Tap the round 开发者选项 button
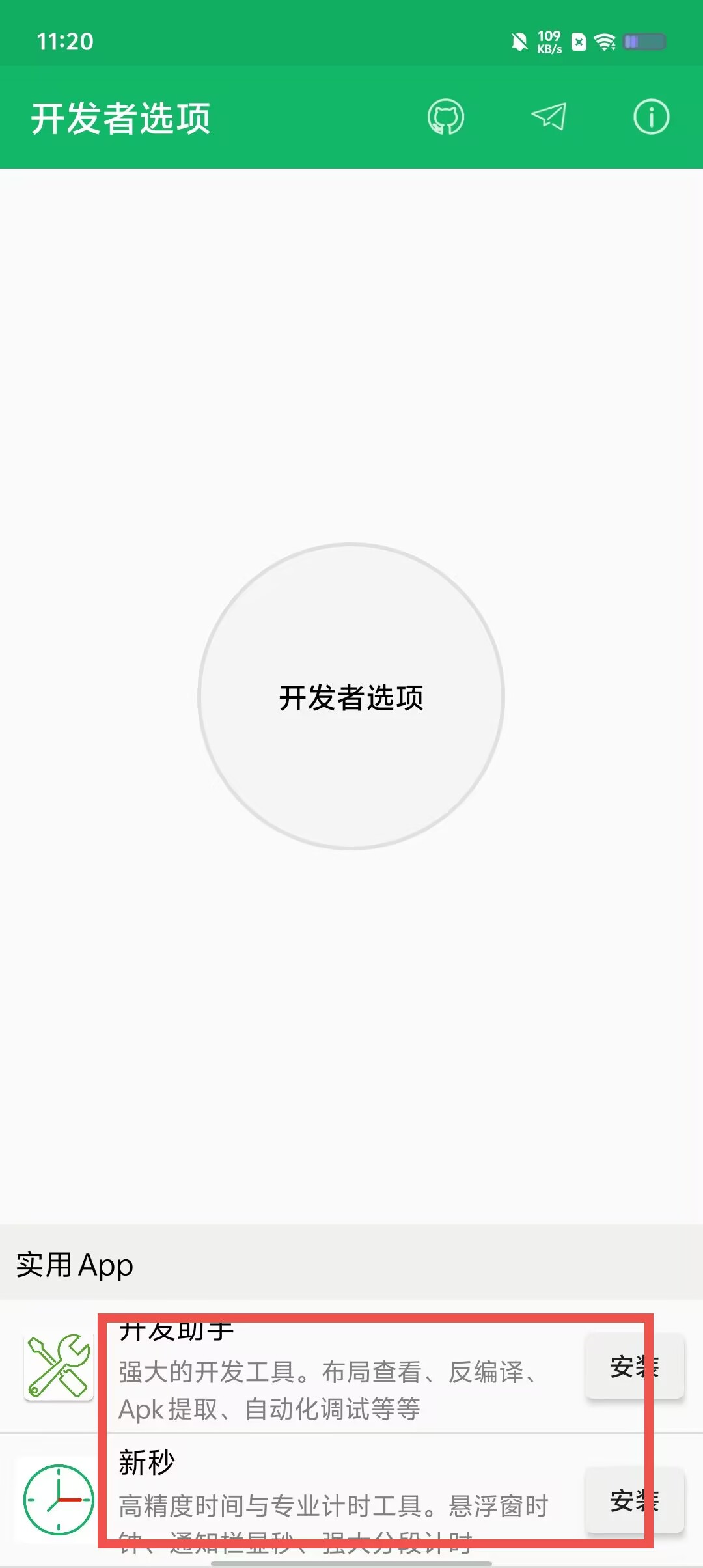Image resolution: width=703 pixels, height=1568 pixels. tap(351, 697)
